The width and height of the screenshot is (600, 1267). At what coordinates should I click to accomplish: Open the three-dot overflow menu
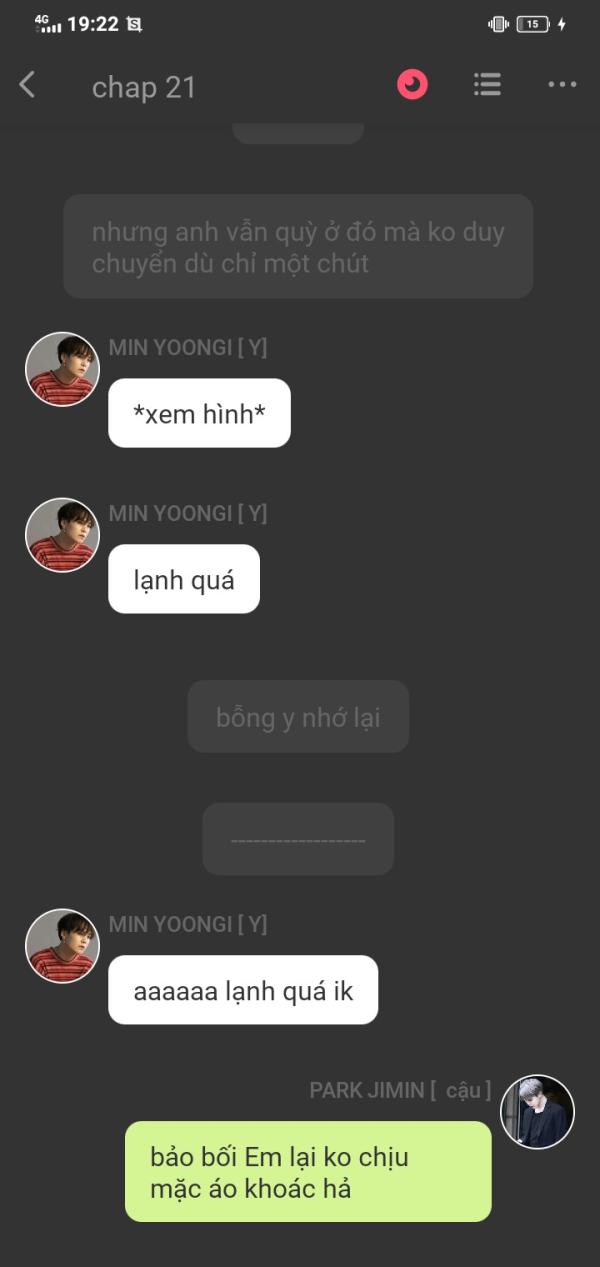(x=562, y=85)
